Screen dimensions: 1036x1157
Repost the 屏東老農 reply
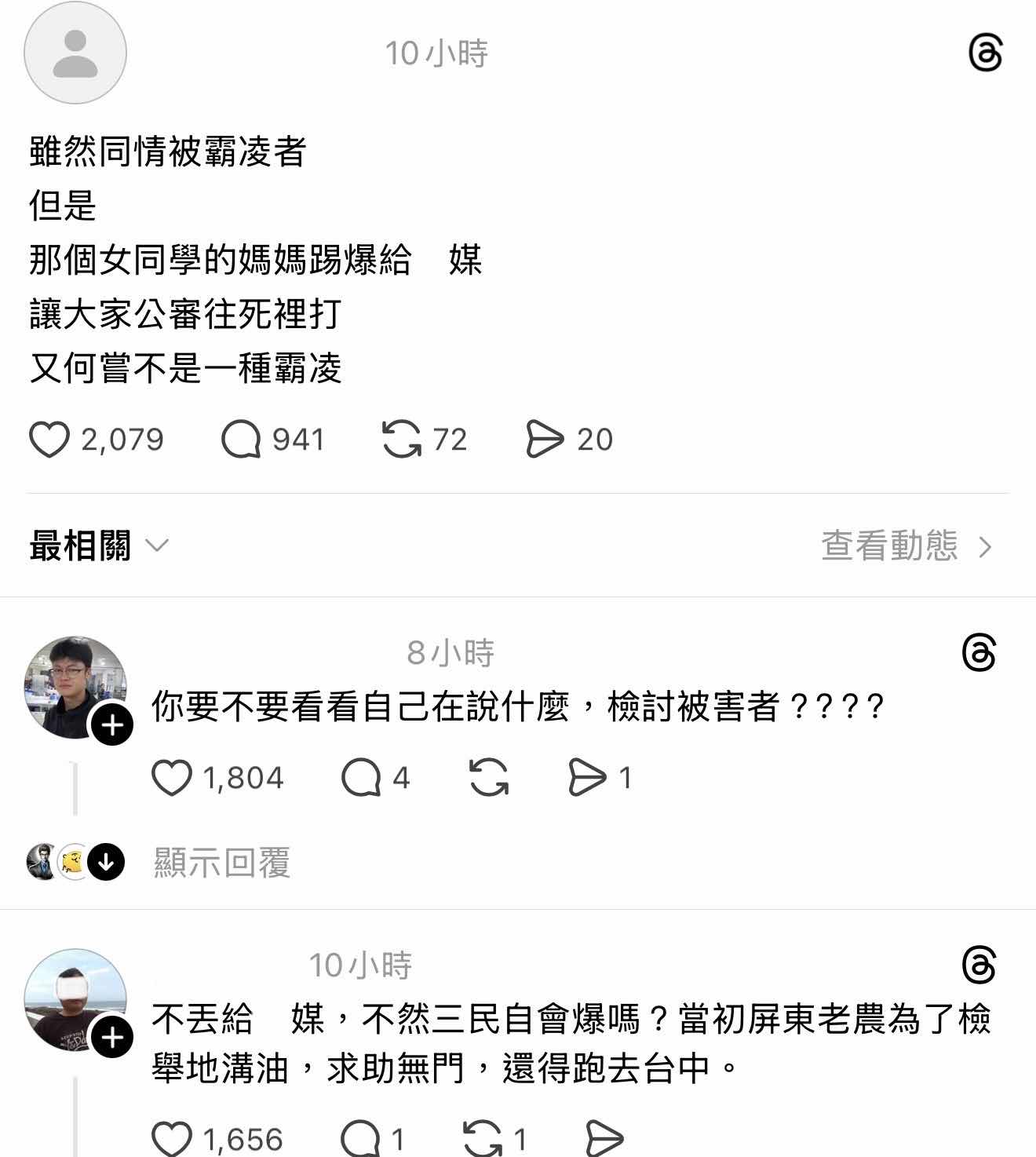click(483, 1138)
